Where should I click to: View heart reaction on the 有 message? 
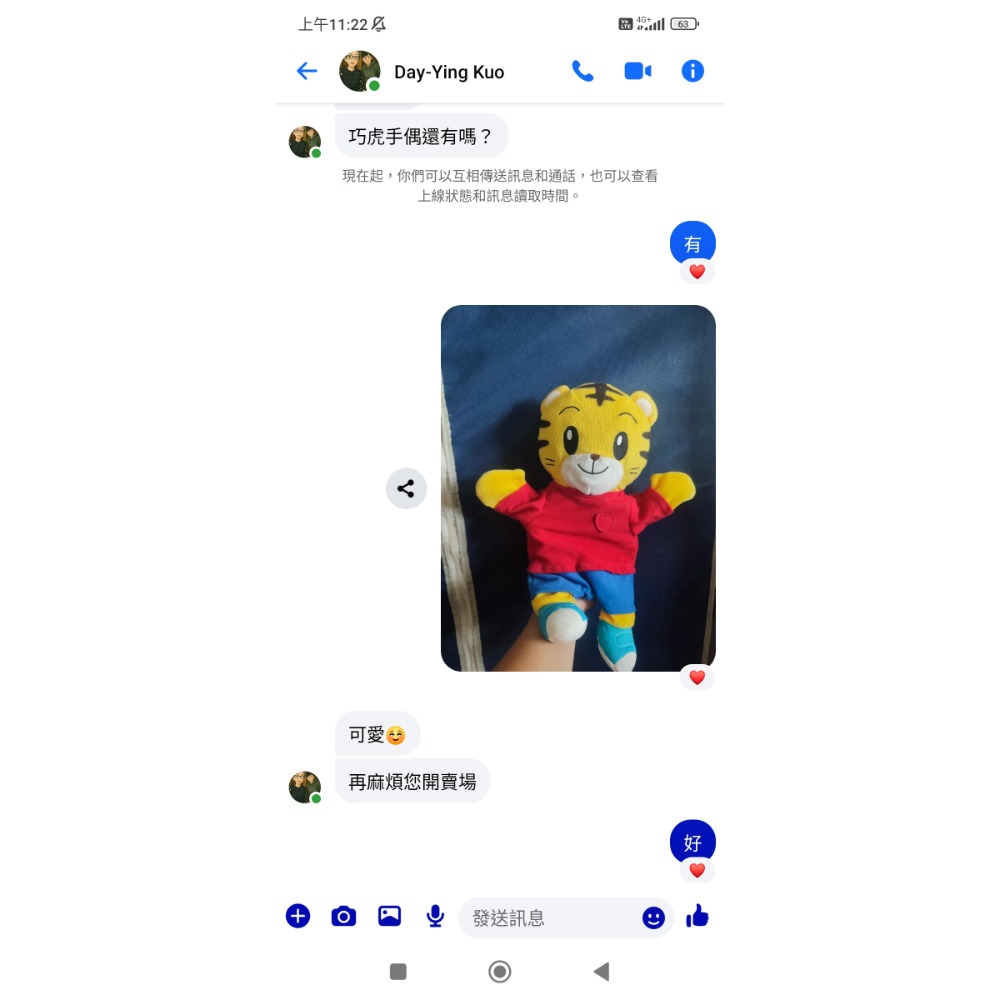(x=697, y=272)
